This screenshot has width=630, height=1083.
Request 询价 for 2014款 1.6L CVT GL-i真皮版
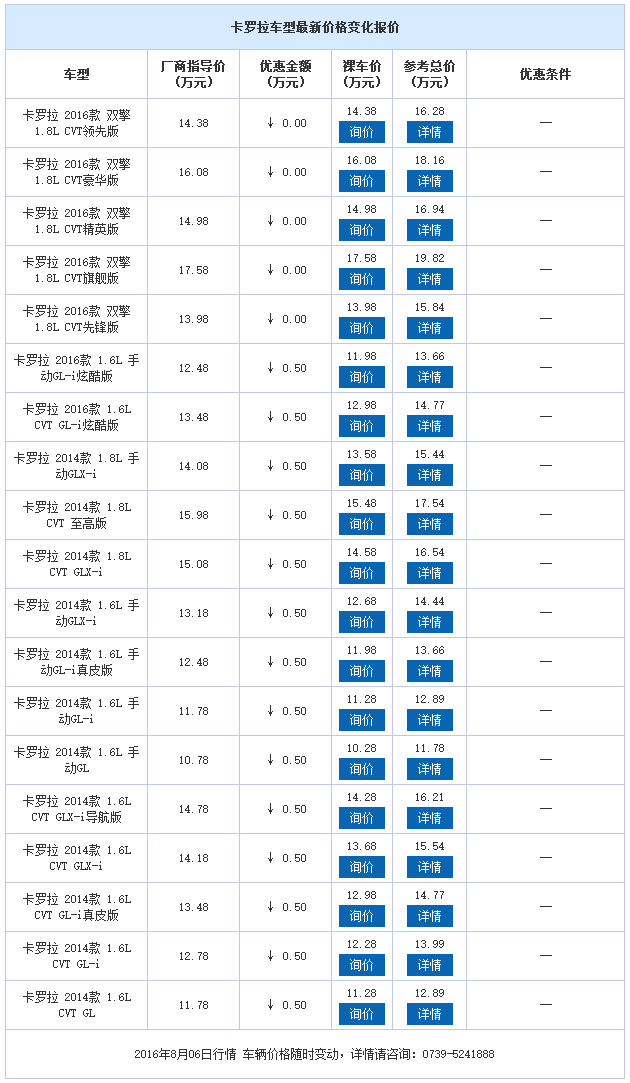361,916
